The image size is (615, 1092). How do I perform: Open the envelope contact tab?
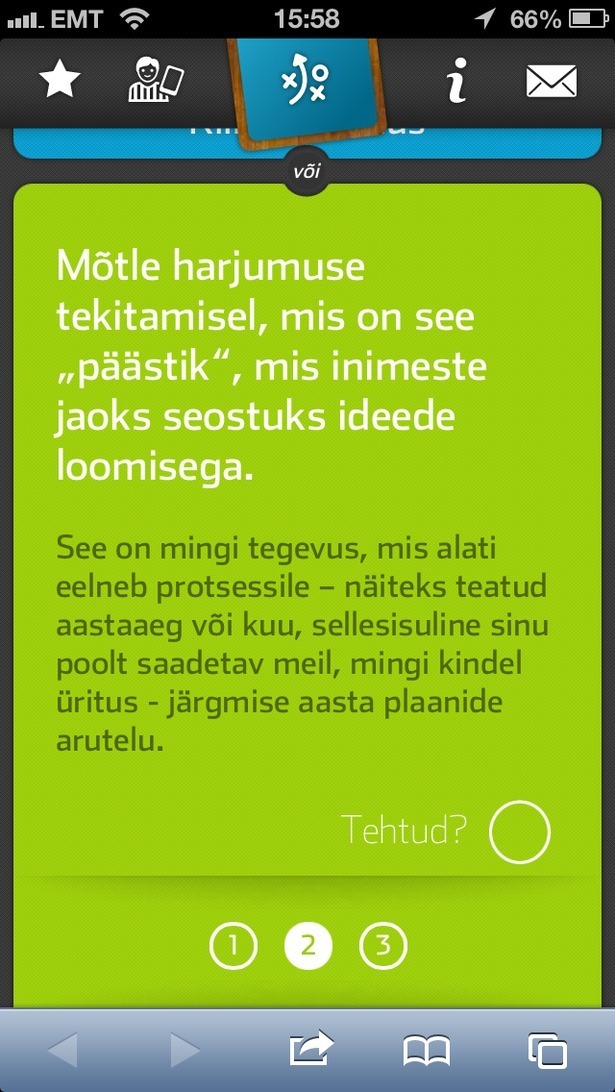pyautogui.click(x=551, y=82)
